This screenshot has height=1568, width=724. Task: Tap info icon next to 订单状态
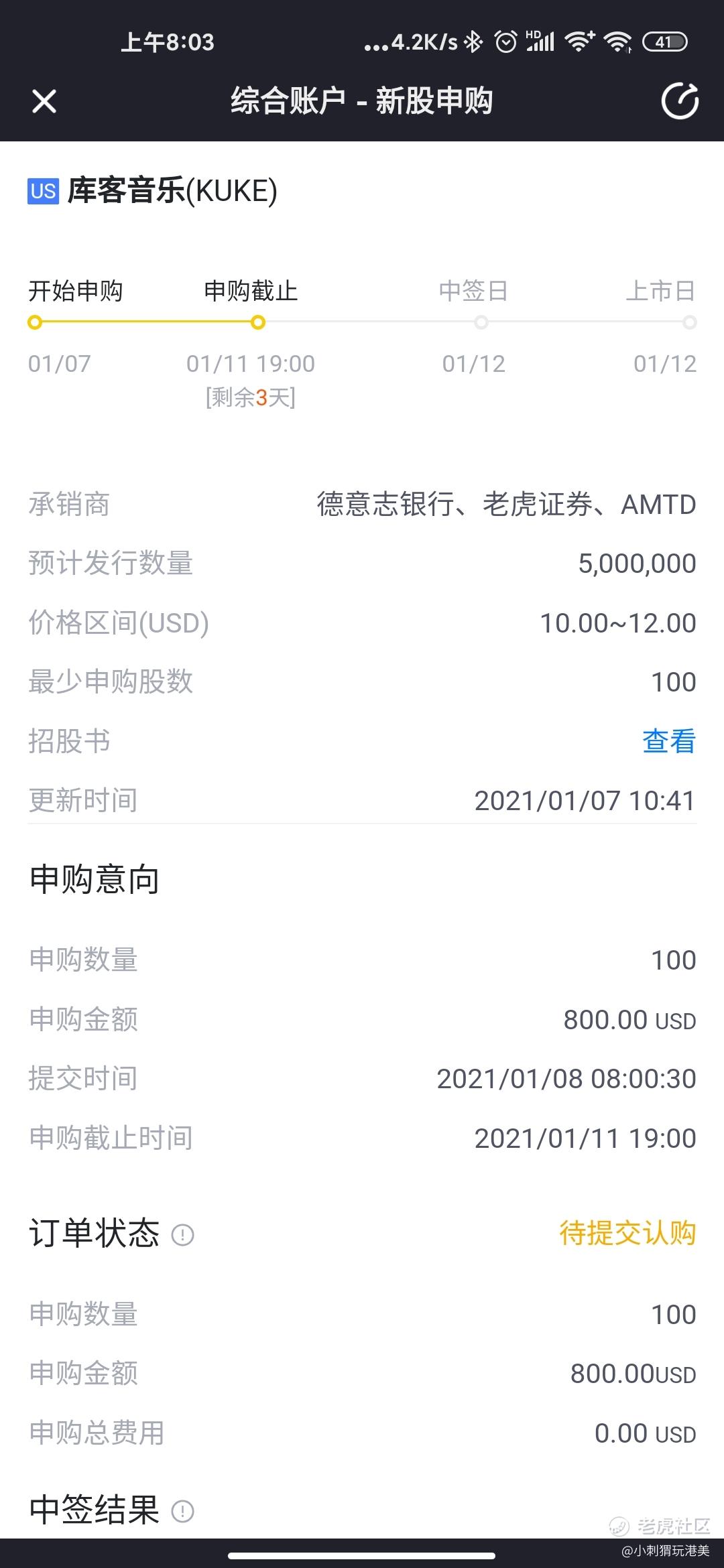tap(183, 1234)
